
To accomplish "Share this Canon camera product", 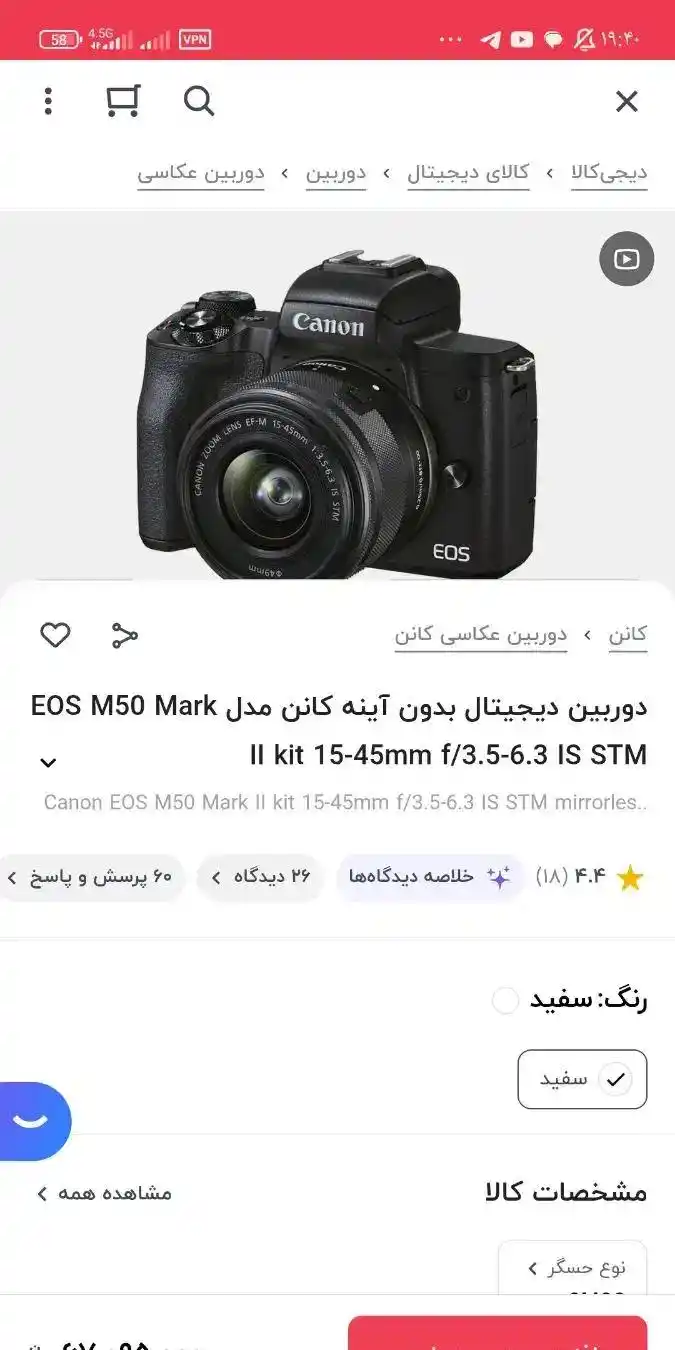I will tap(124, 635).
